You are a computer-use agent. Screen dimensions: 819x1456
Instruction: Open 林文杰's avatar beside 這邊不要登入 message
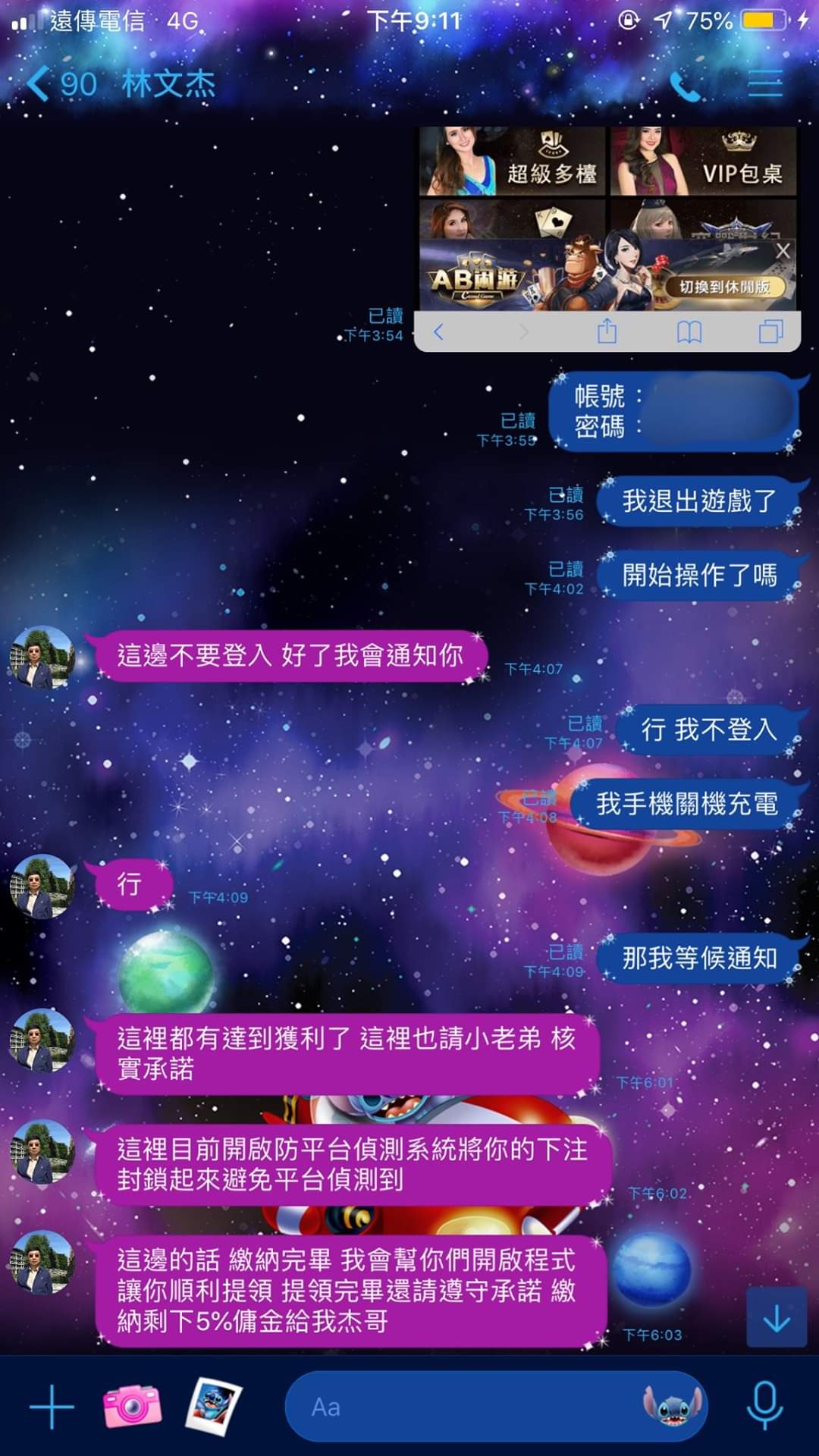pyautogui.click(x=41, y=657)
